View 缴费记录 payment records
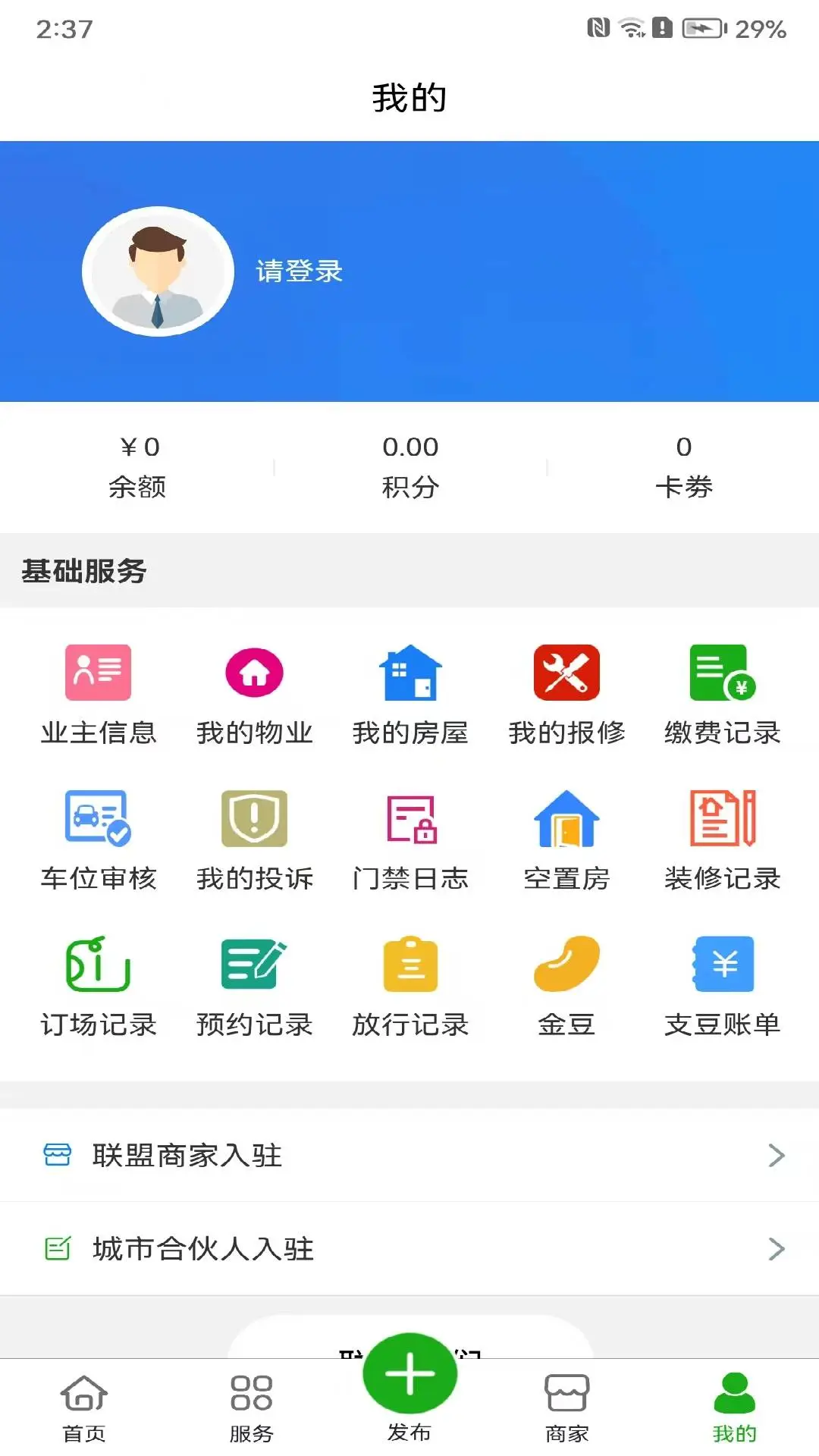The width and height of the screenshot is (819, 1456). click(x=720, y=690)
